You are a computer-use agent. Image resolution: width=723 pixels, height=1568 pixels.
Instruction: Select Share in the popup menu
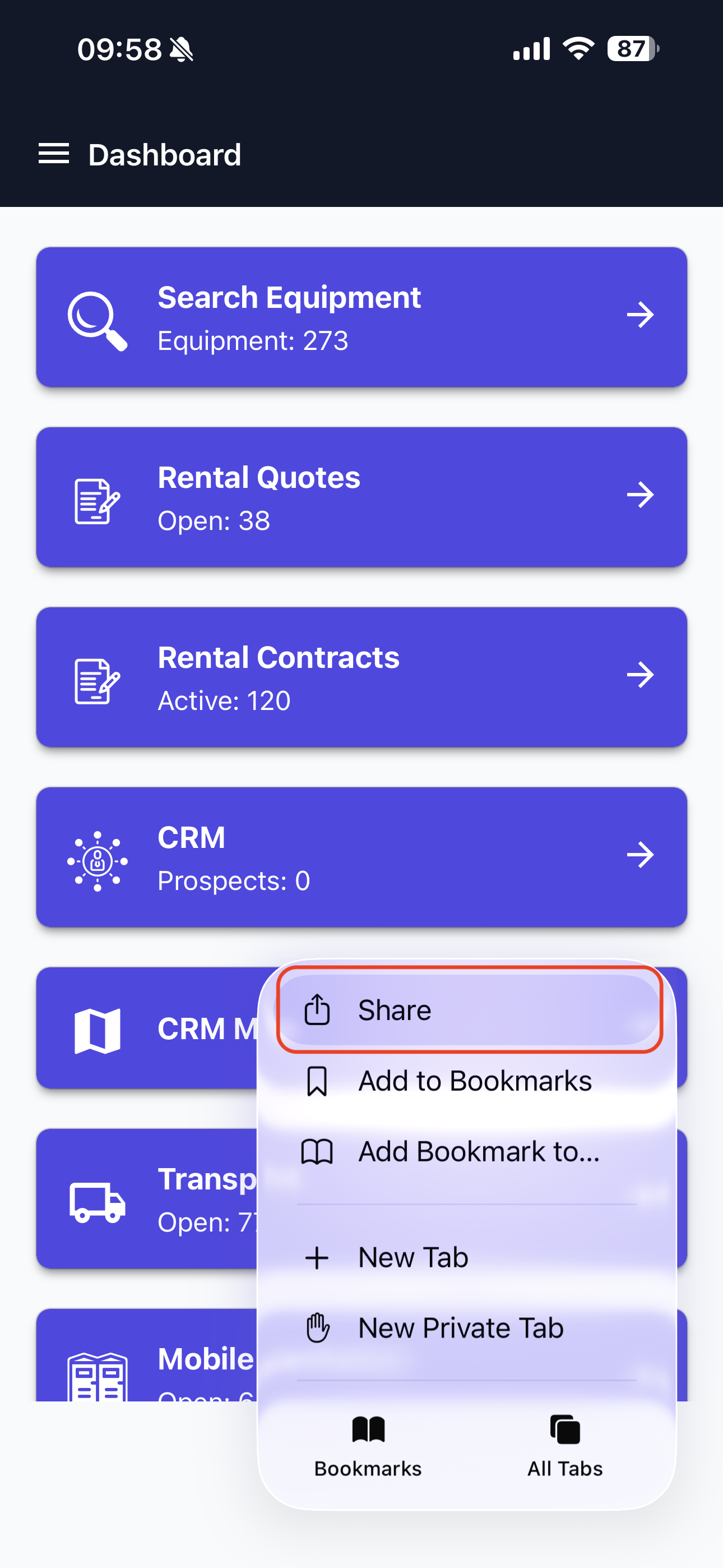tap(469, 1010)
